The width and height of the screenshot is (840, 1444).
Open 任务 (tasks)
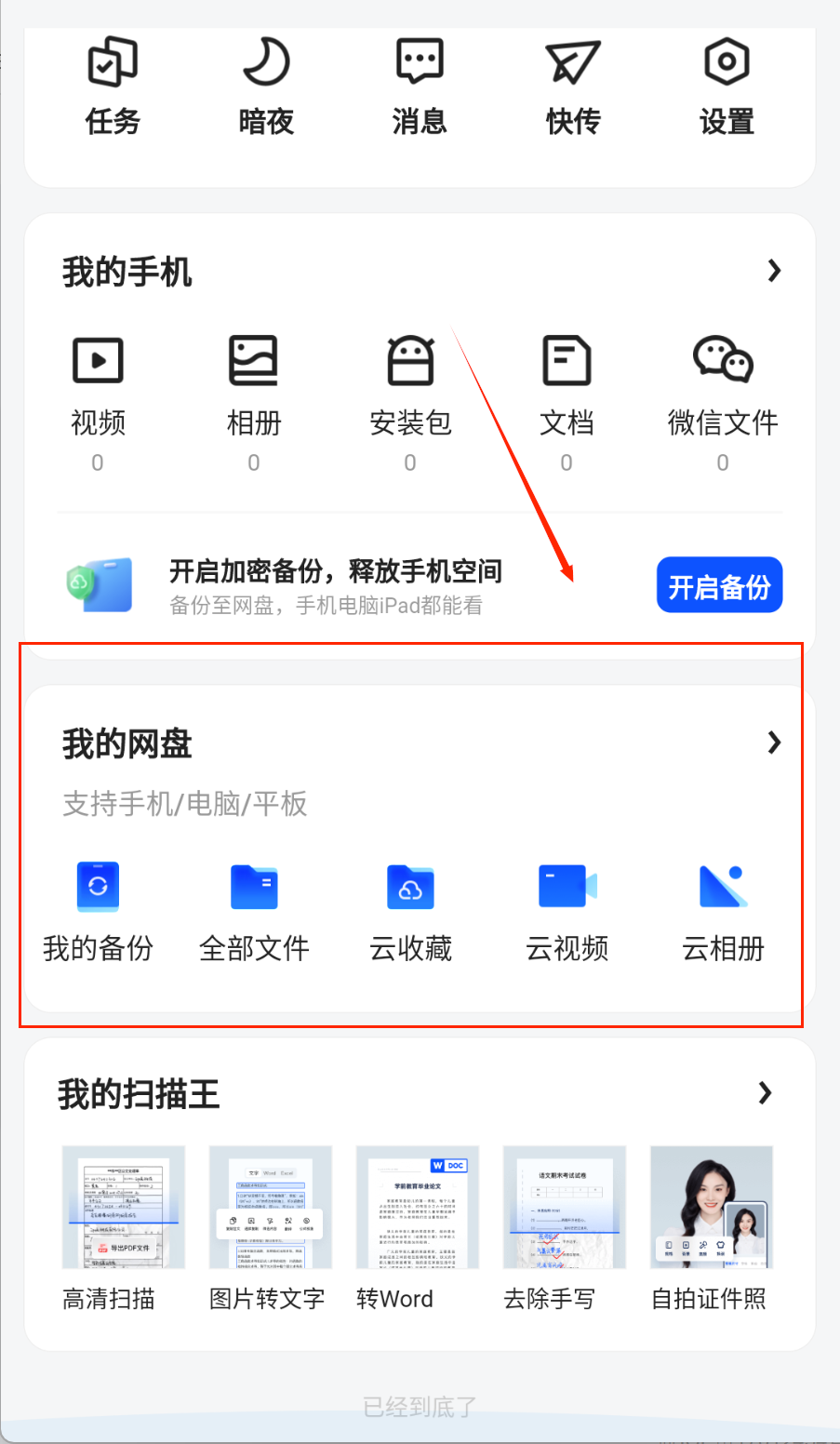[x=113, y=86]
